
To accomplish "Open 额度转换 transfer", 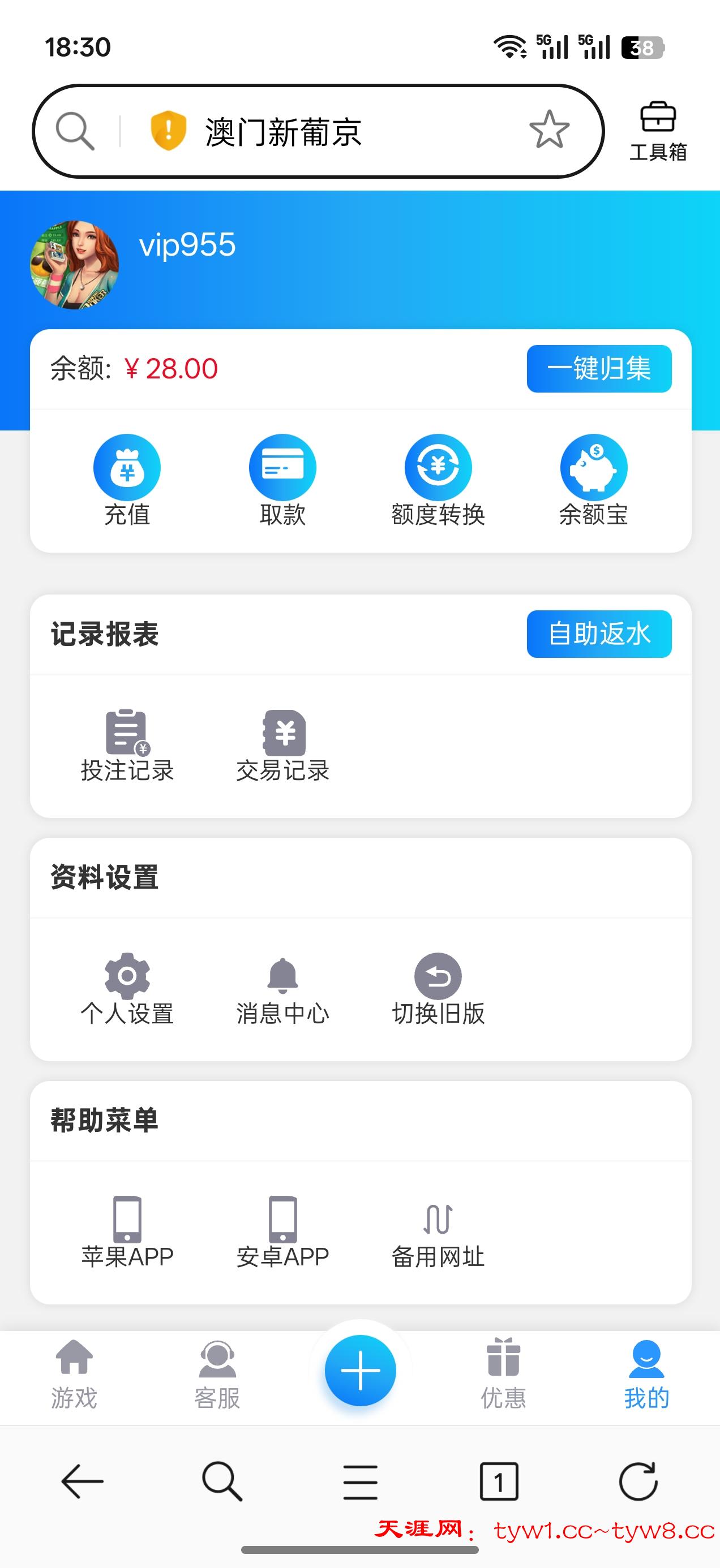I will (x=438, y=480).
